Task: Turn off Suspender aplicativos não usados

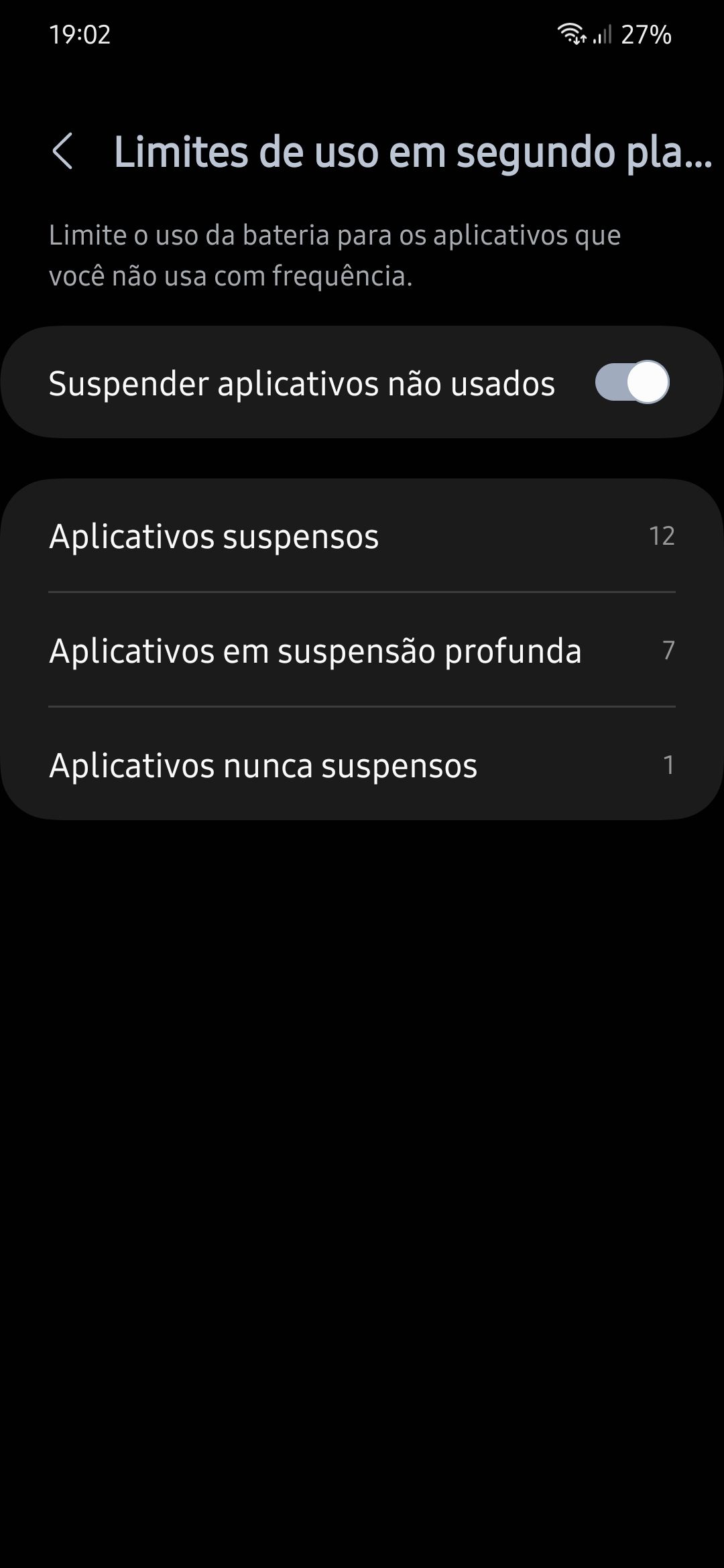Action: coord(631,383)
